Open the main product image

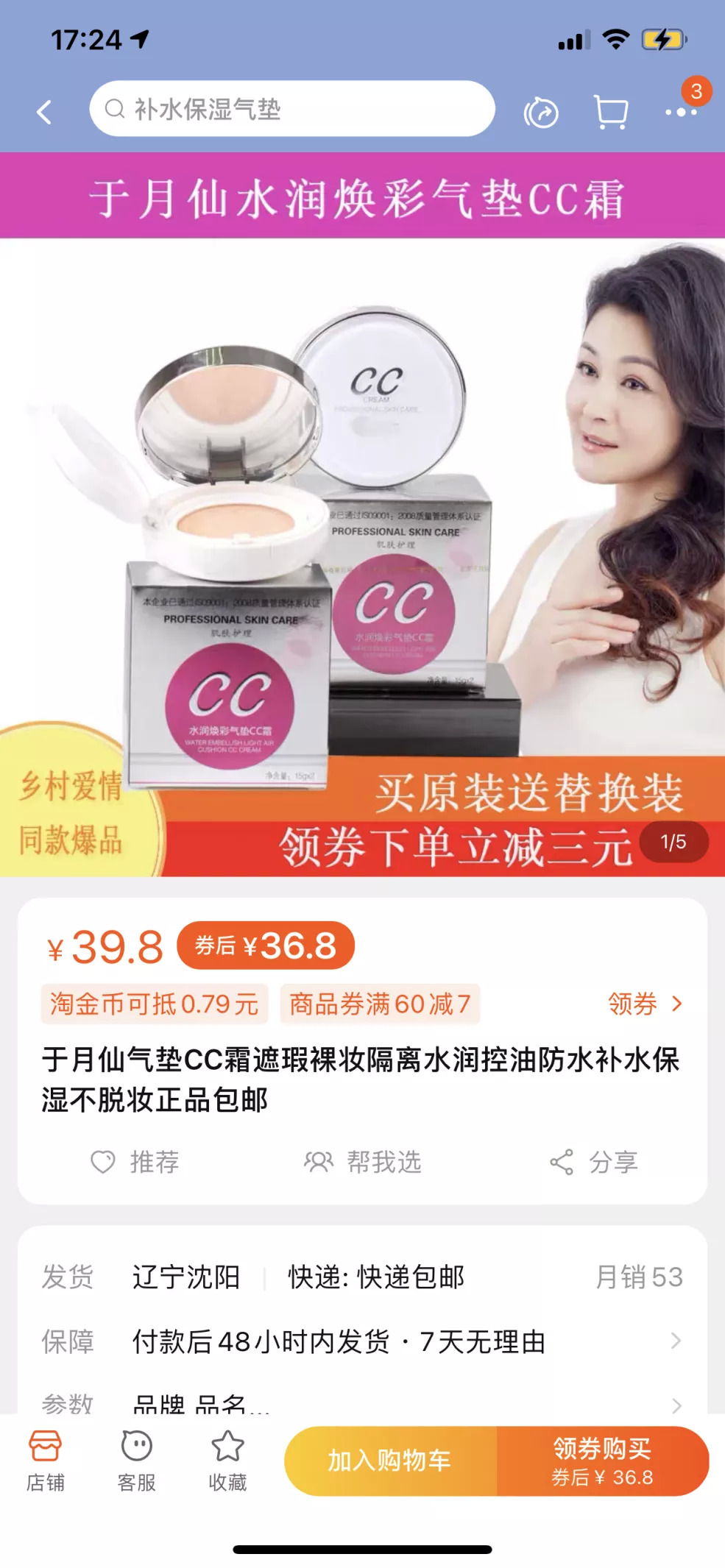tap(362, 557)
